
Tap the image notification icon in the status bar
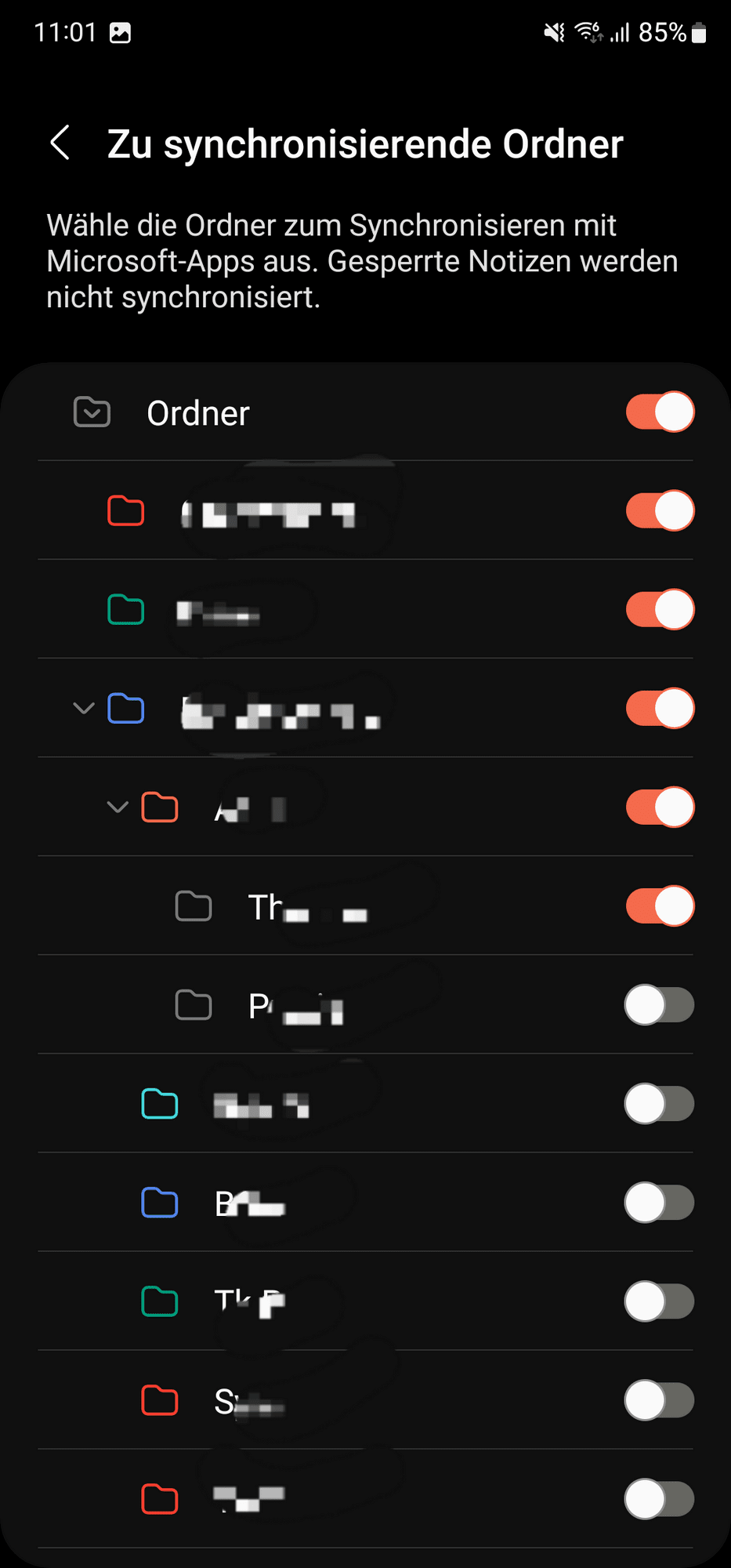tap(119, 32)
